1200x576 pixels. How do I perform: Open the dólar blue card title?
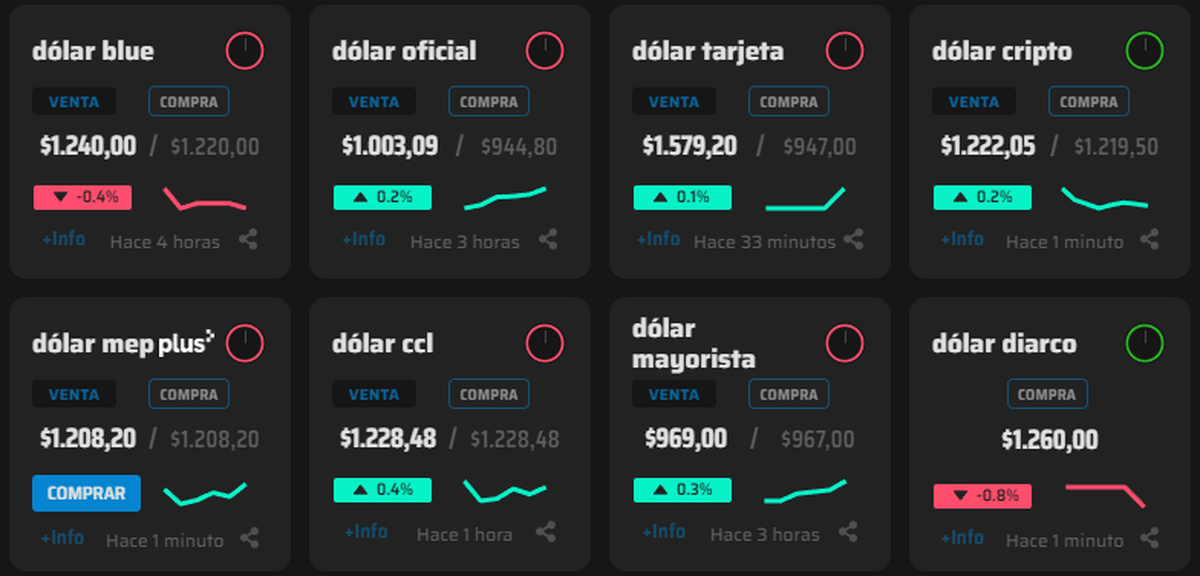pyautogui.click(x=93, y=51)
